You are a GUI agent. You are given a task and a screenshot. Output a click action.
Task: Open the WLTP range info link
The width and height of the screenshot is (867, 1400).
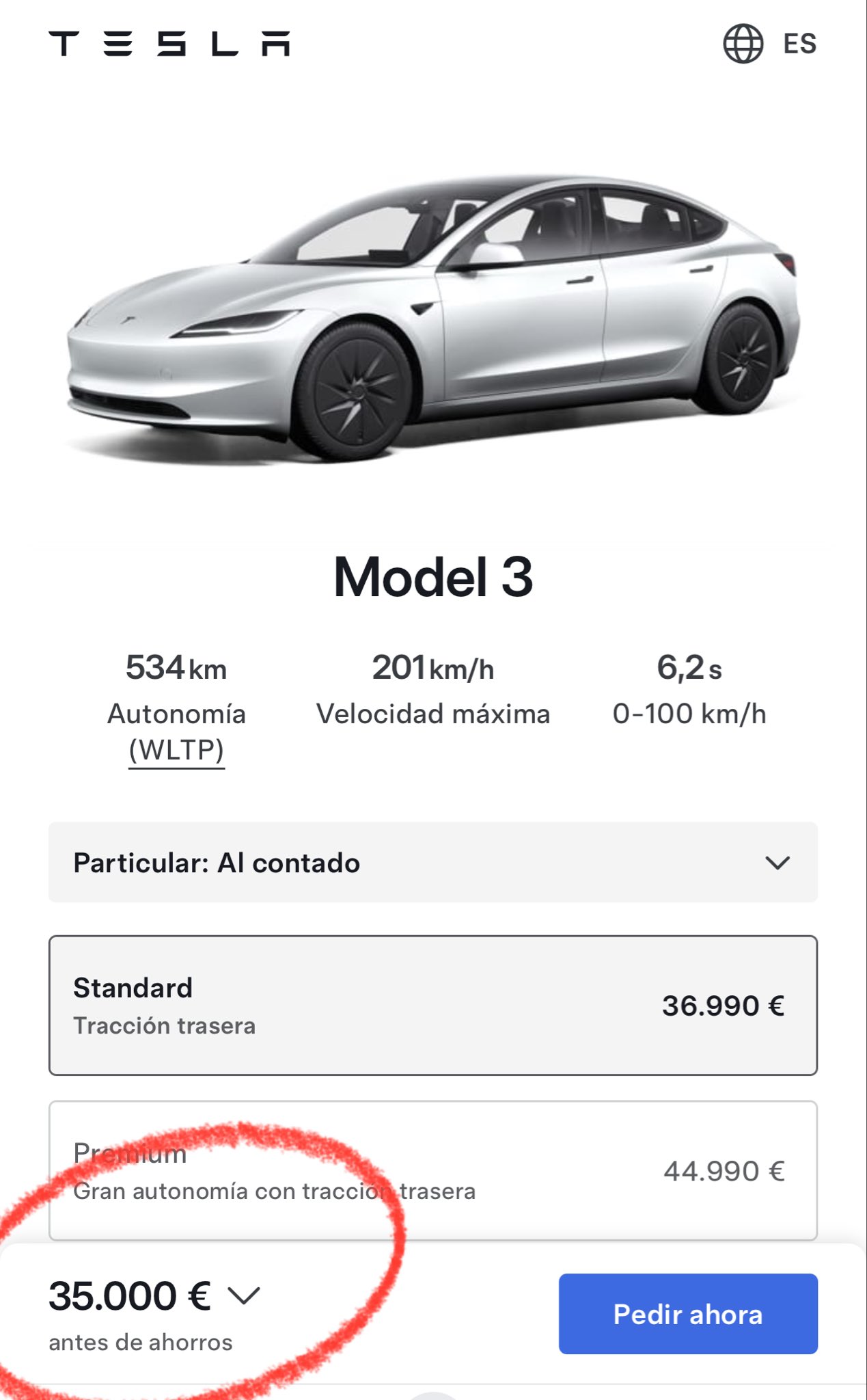[176, 751]
